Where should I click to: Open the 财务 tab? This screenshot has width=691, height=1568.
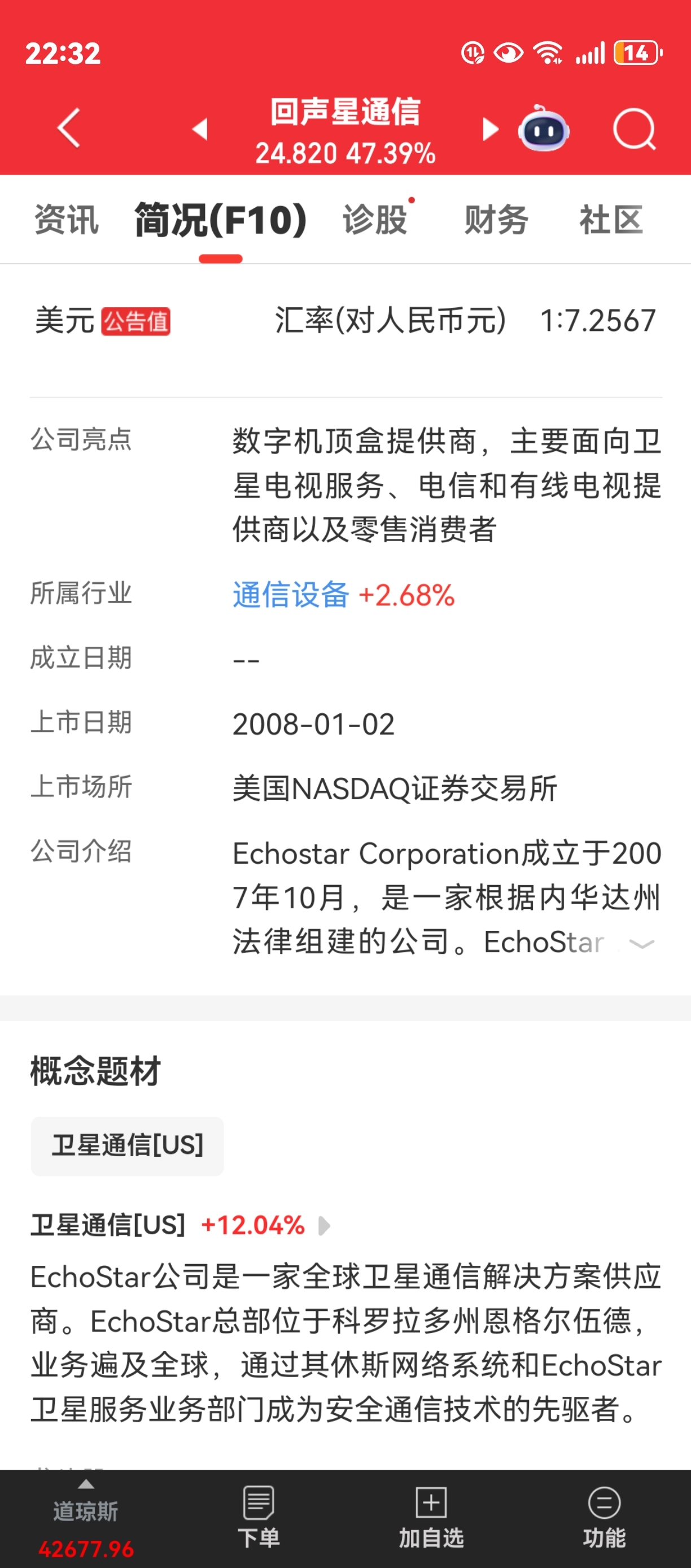[x=496, y=220]
